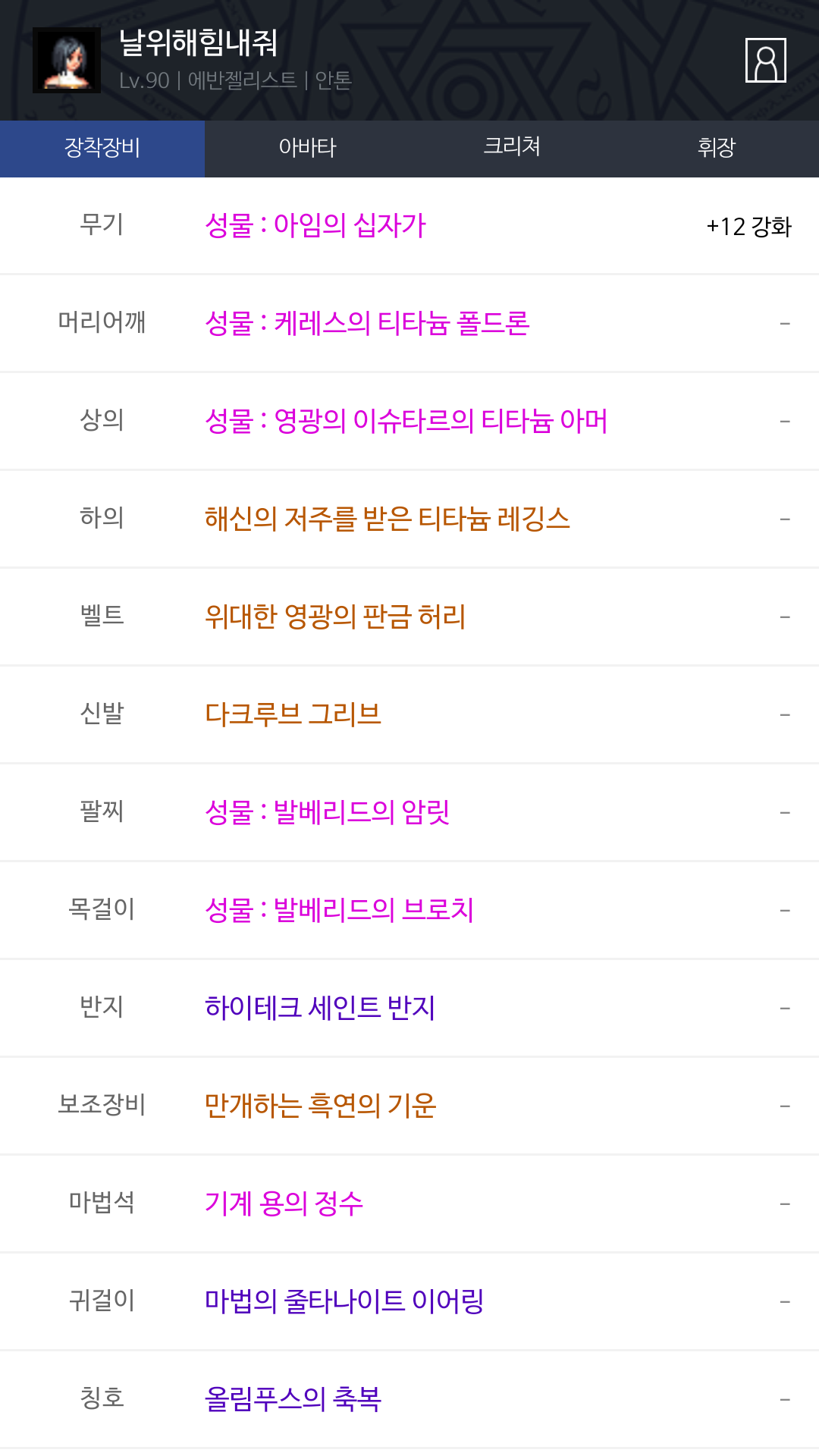
Task: Switch to the 휘장 tab
Action: [717, 149]
